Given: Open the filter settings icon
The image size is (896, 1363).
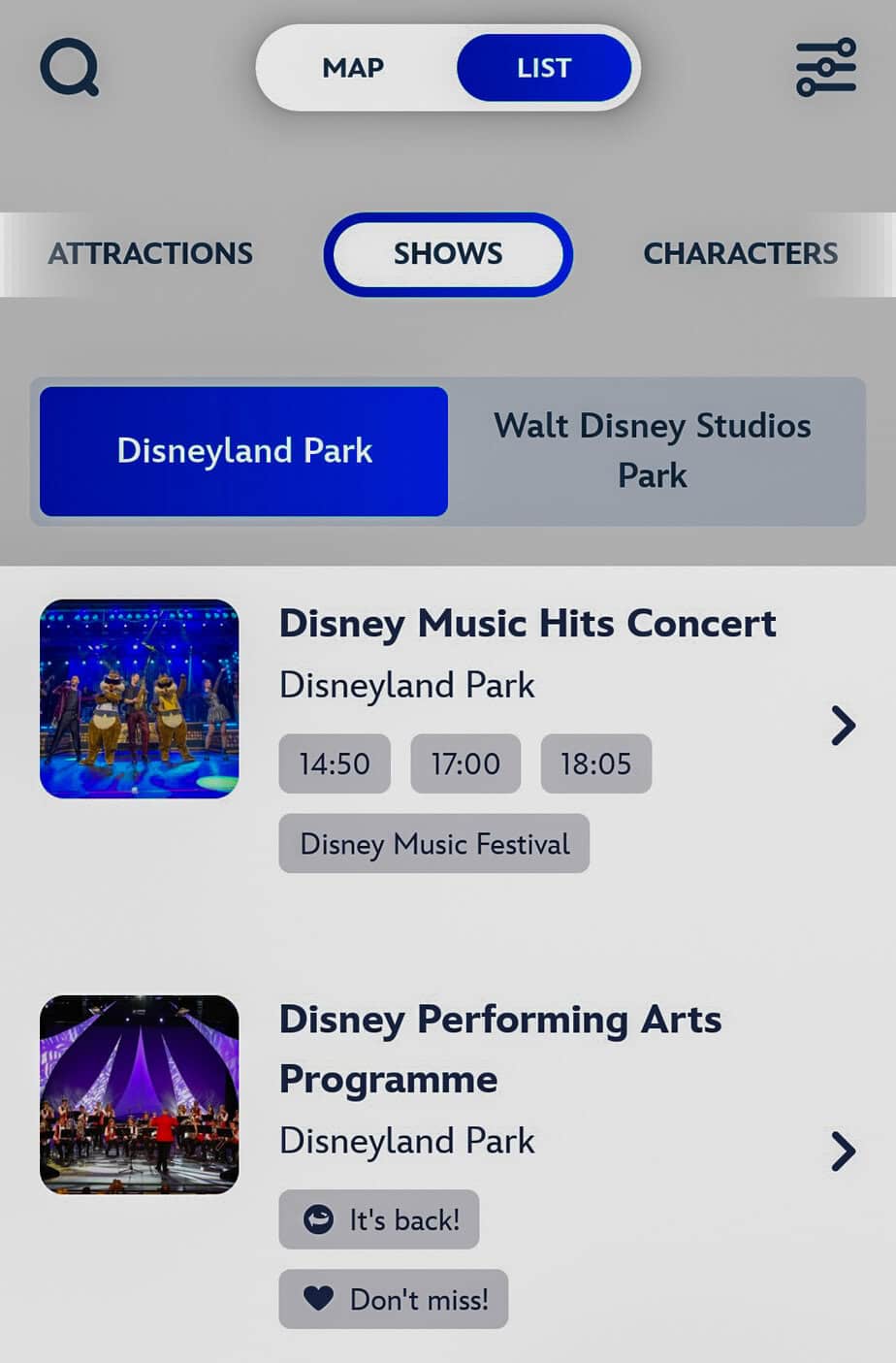Looking at the screenshot, I should [x=825, y=68].
